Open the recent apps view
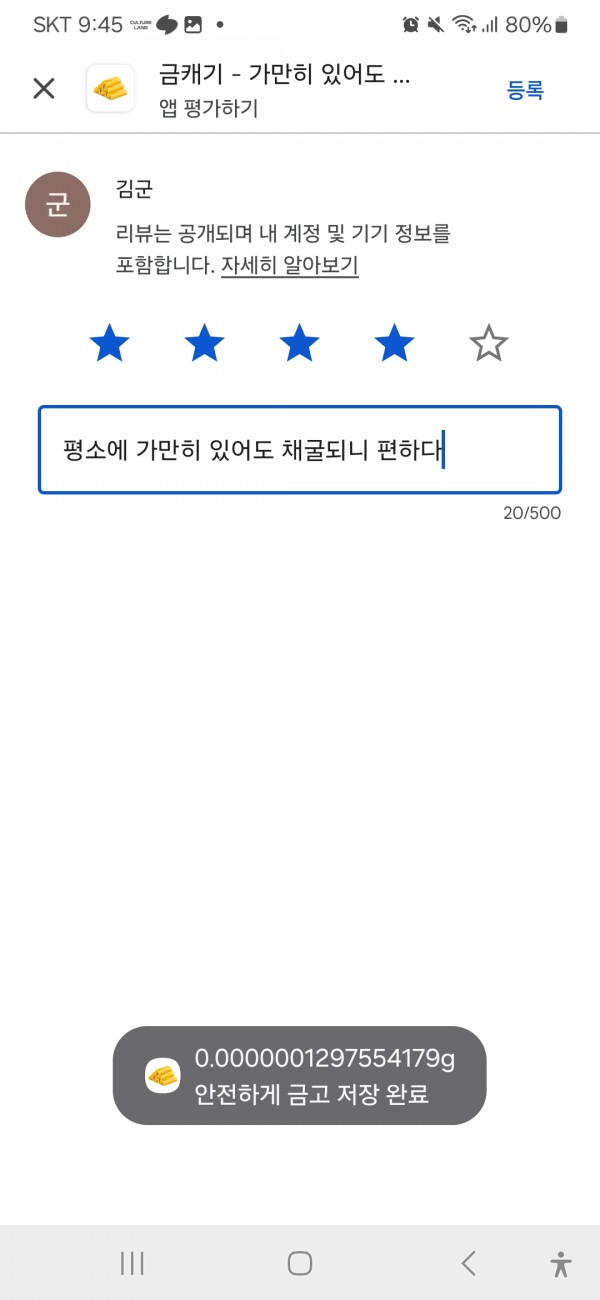 [x=132, y=1263]
